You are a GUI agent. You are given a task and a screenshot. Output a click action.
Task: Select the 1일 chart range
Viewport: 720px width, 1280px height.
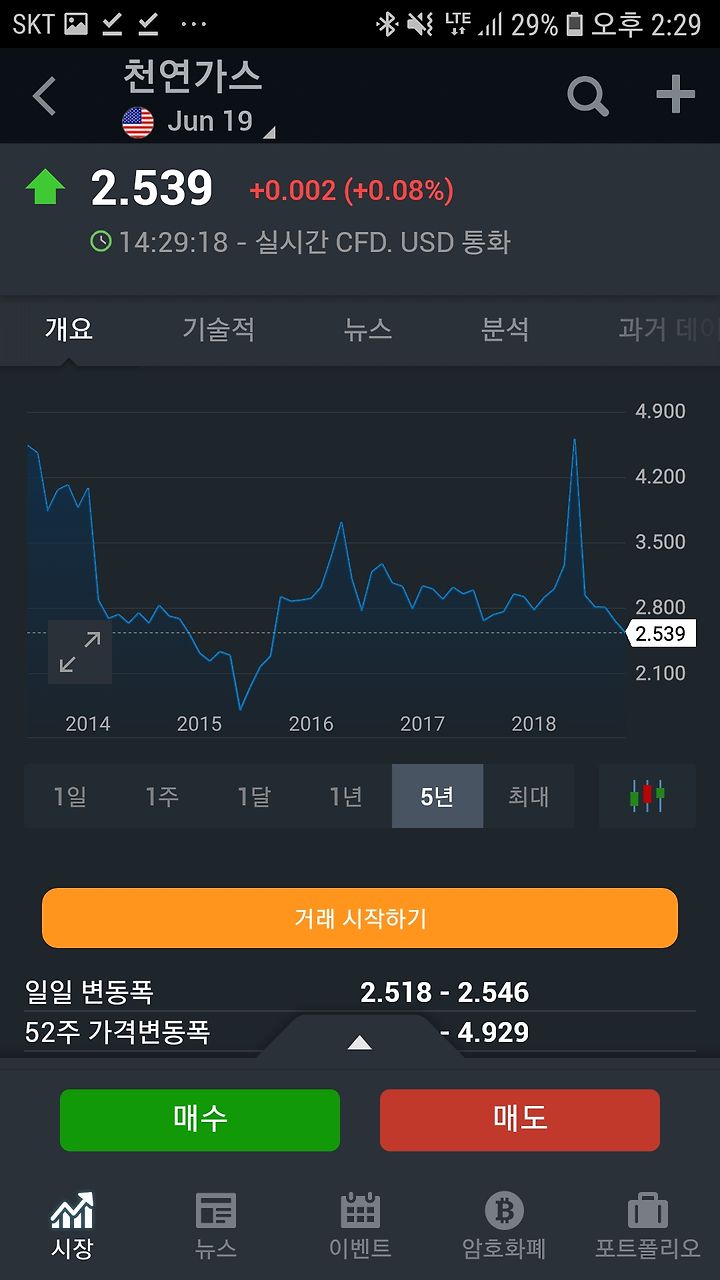pos(70,796)
